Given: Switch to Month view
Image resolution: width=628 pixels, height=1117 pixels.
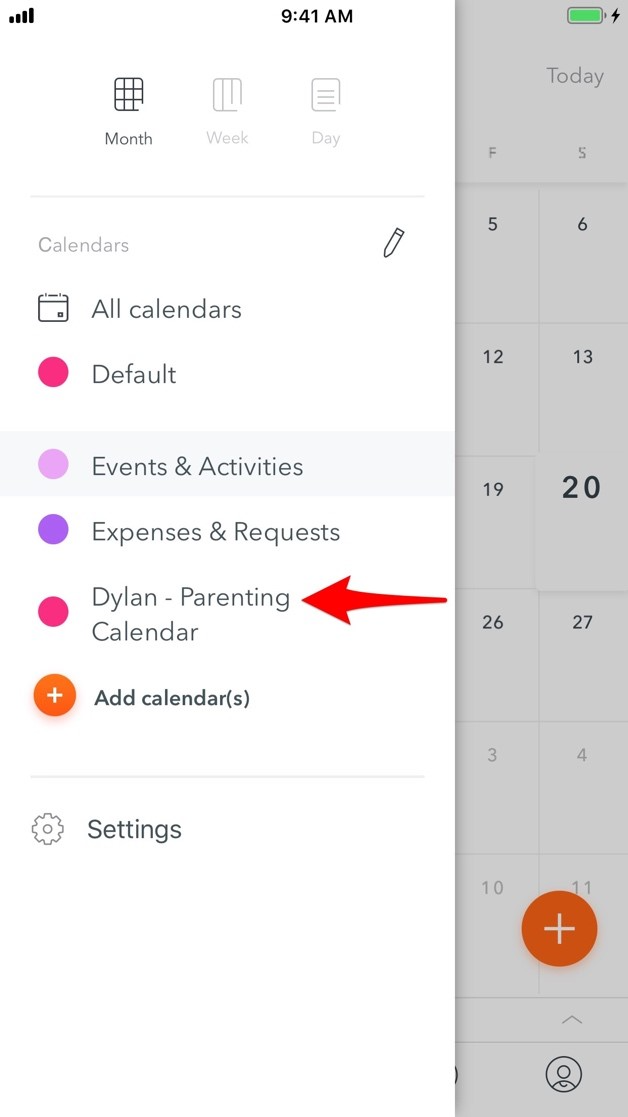Looking at the screenshot, I should [x=128, y=111].
